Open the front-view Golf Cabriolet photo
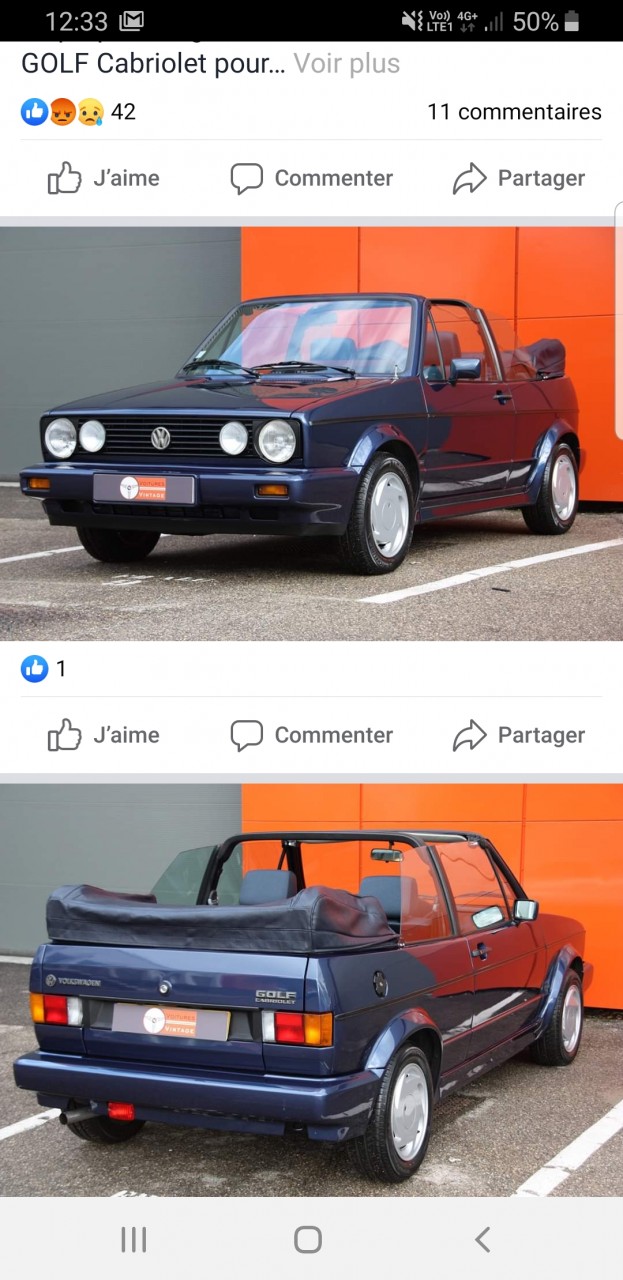 pos(310,432)
